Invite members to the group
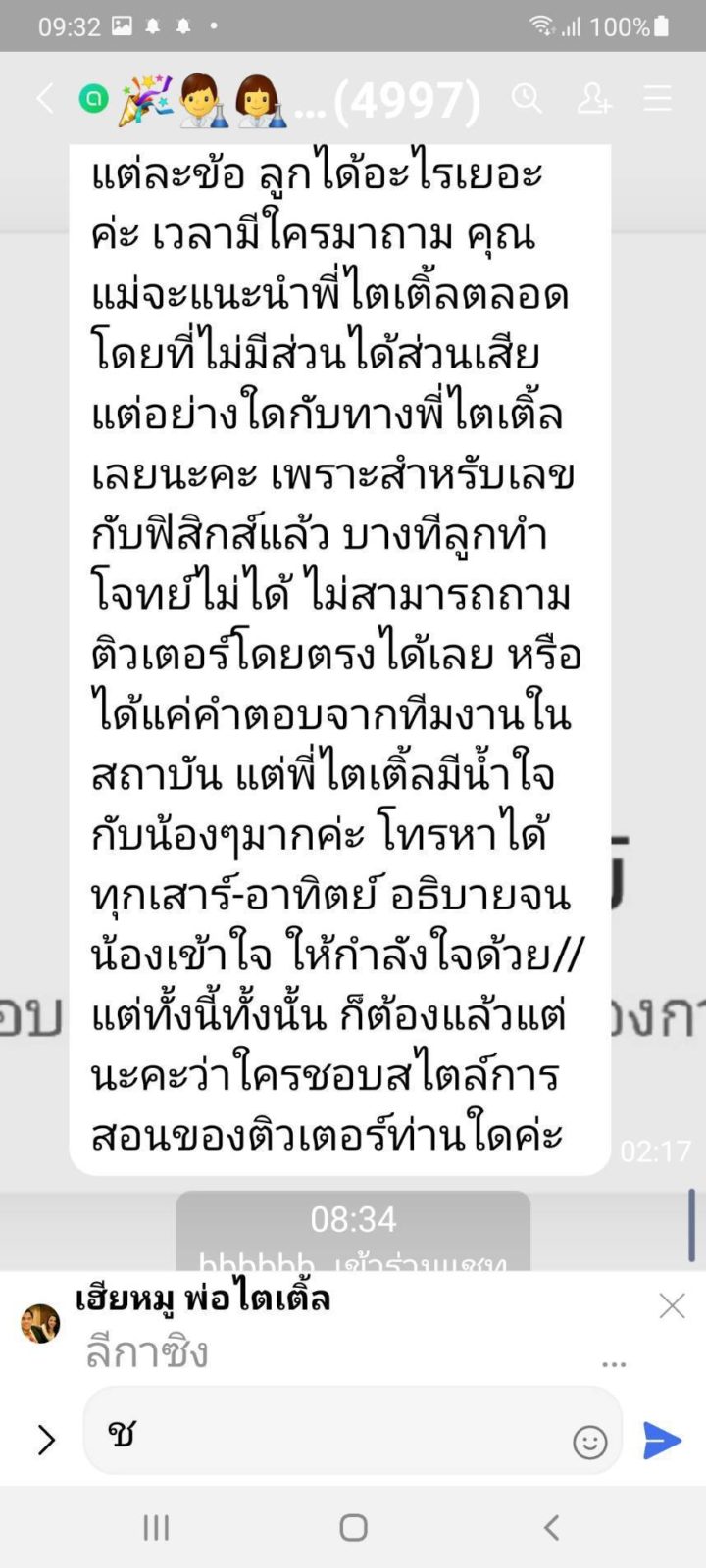The width and height of the screenshot is (706, 1568). pyautogui.click(x=593, y=98)
